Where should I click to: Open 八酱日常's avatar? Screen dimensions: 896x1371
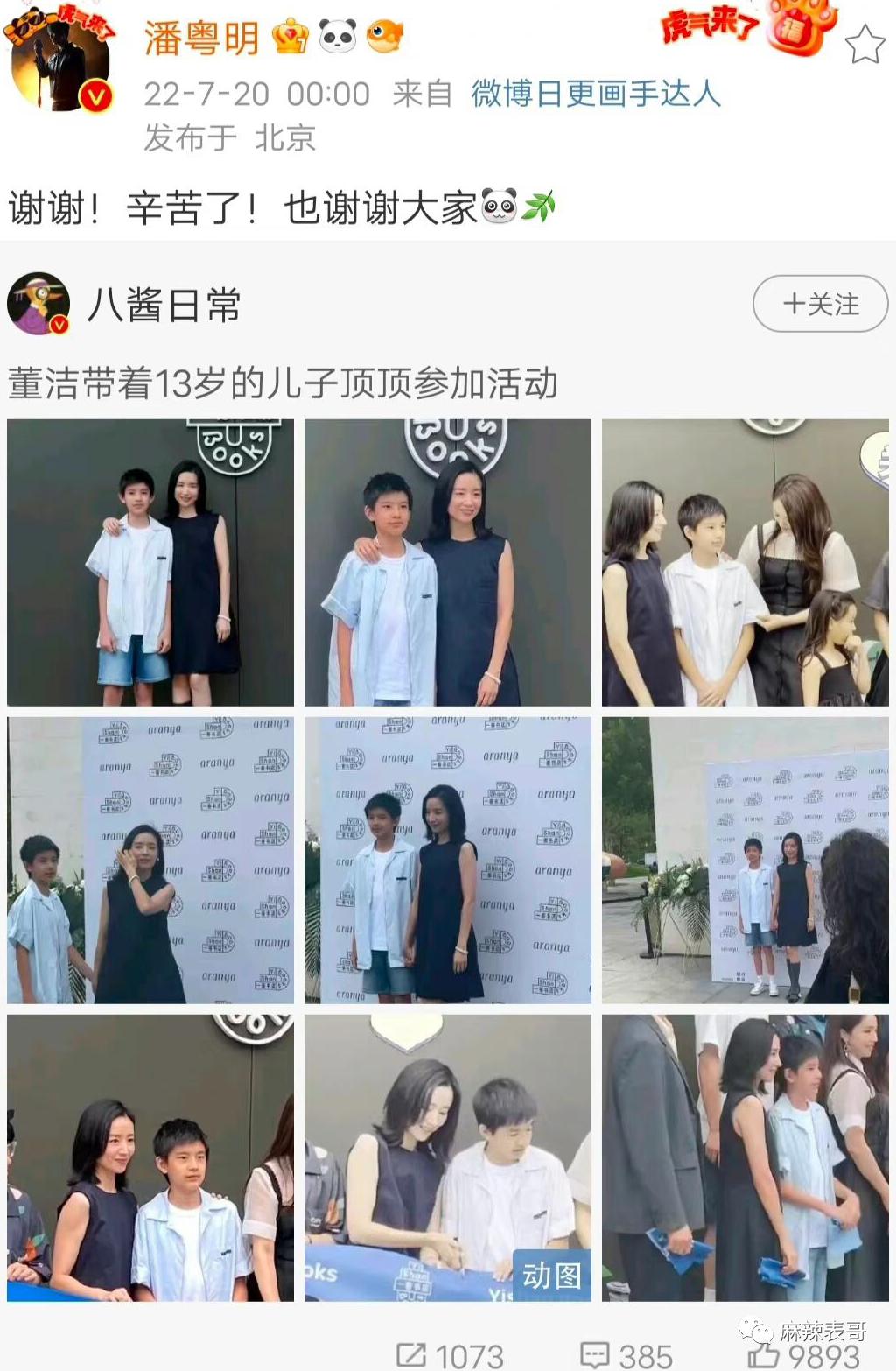coord(38,304)
